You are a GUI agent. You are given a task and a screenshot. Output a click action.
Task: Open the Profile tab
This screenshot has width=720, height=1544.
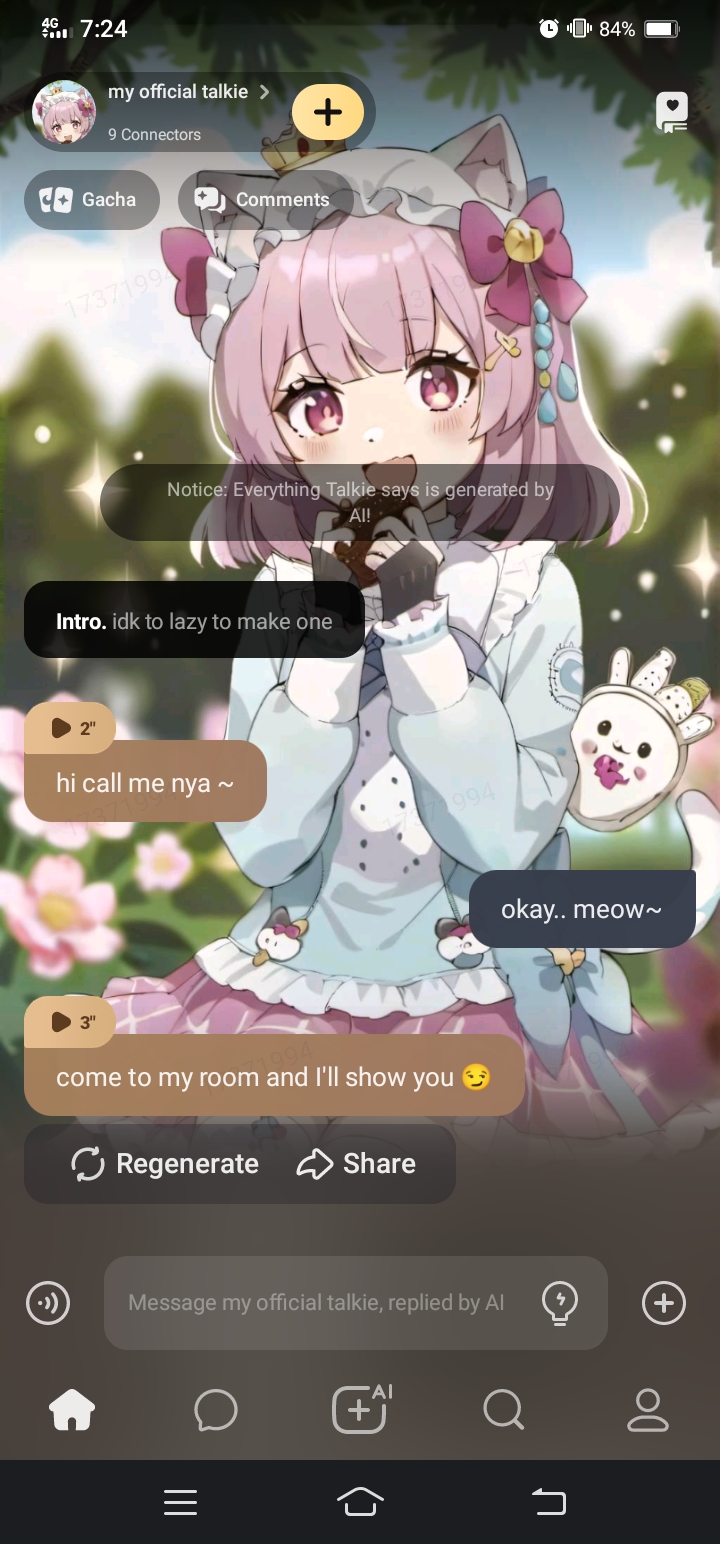coord(647,1410)
